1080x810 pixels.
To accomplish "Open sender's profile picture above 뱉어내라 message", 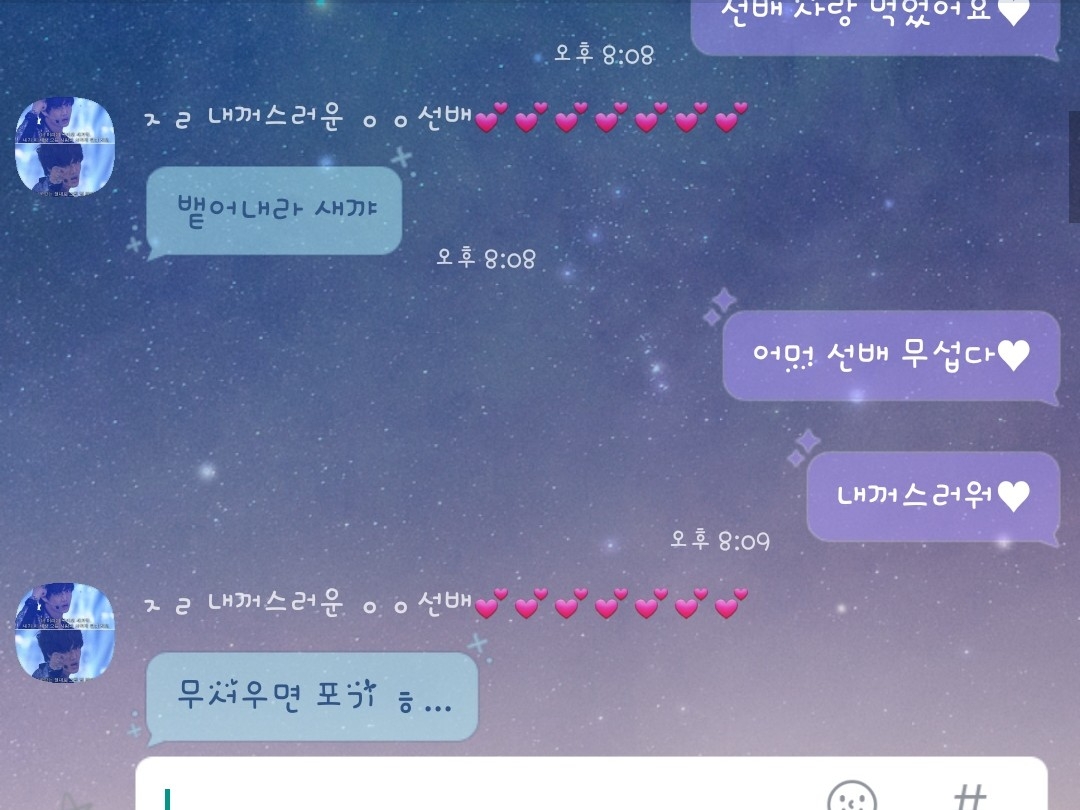I will (x=65, y=147).
